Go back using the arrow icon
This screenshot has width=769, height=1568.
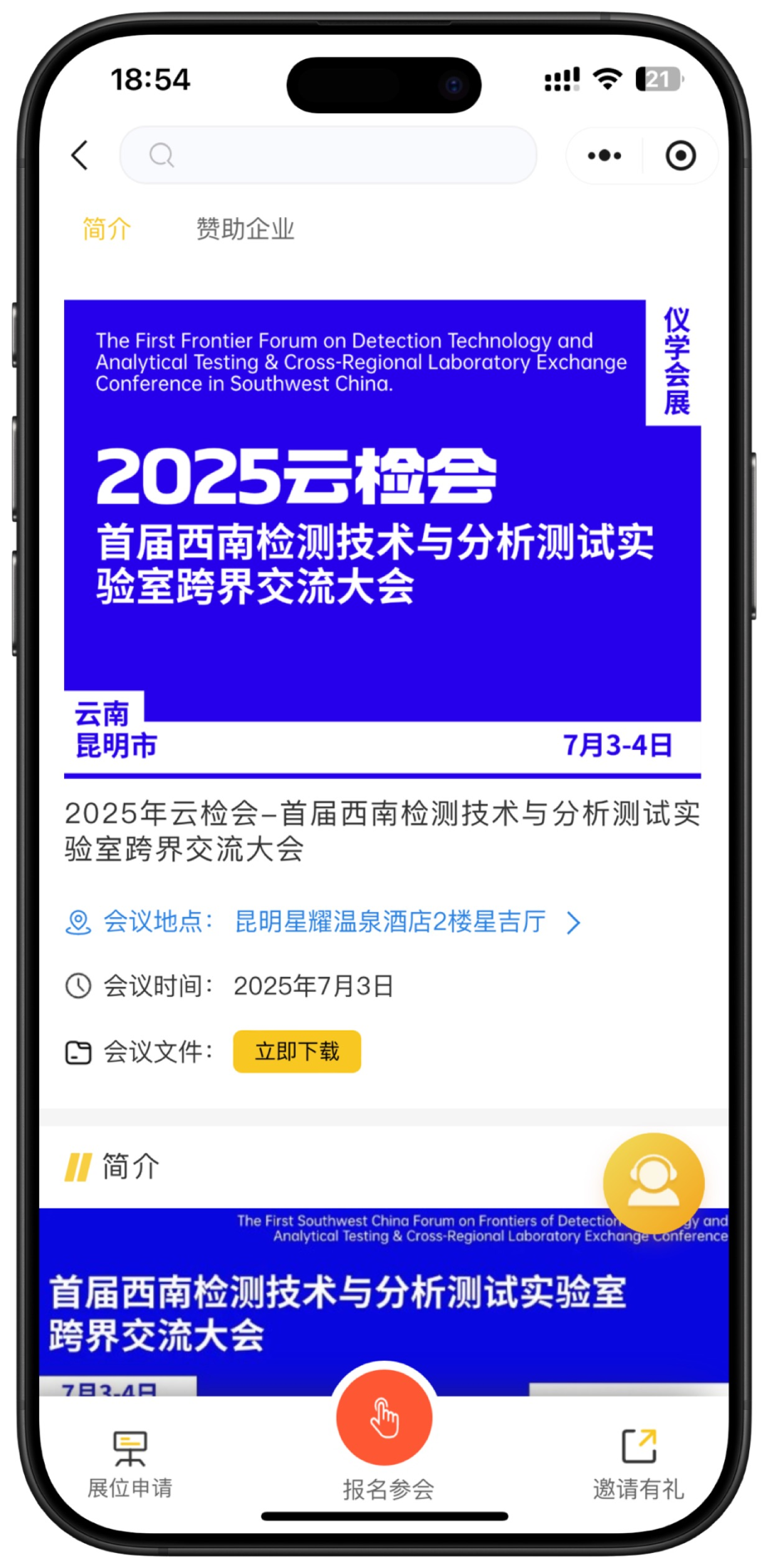pos(80,155)
